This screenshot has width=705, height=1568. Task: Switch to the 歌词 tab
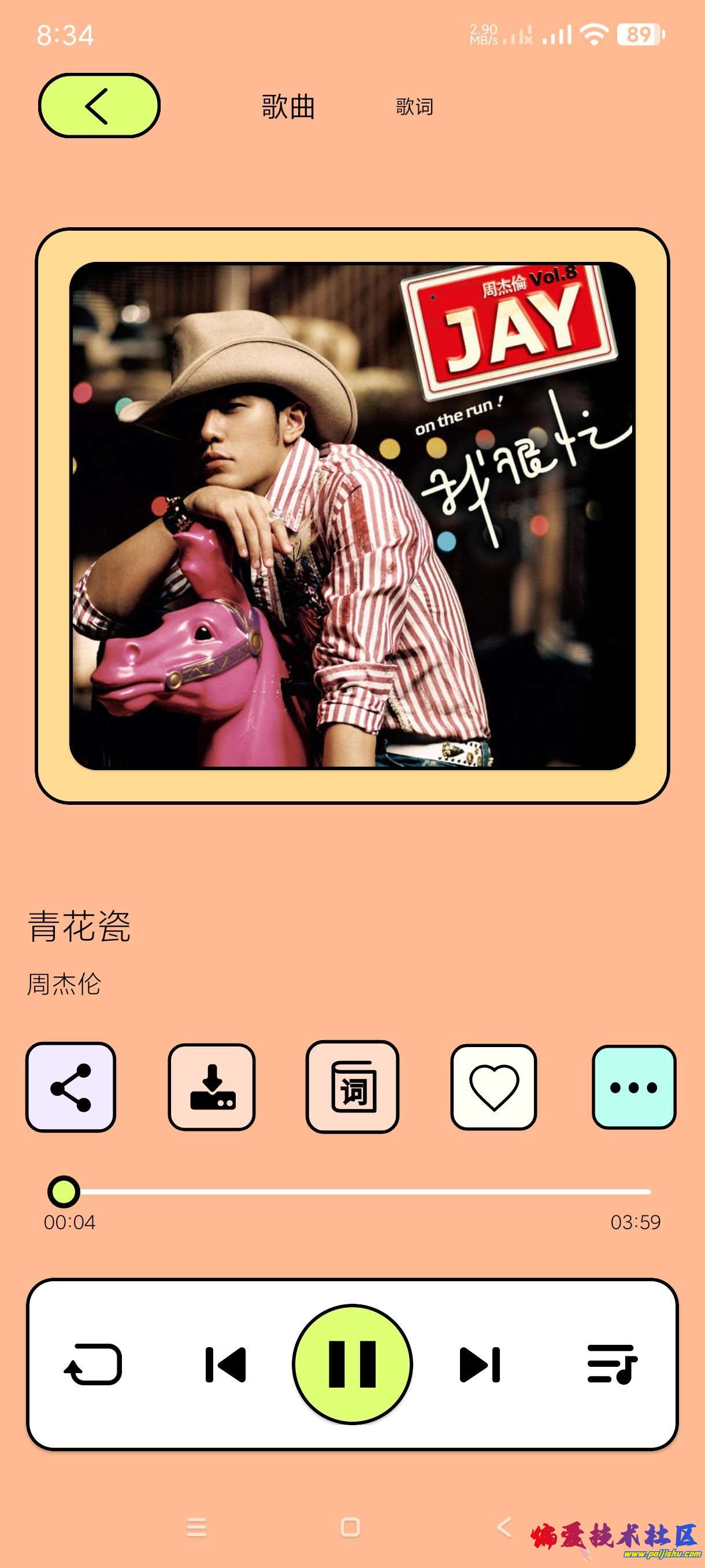(x=414, y=106)
